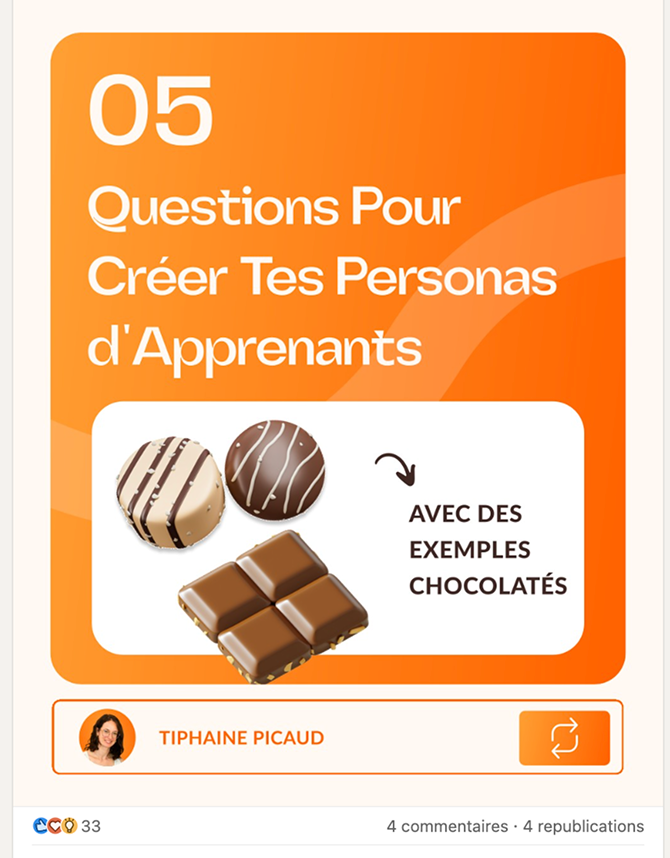Open the 4 commentaires link
The height and width of the screenshot is (858, 670).
coord(447,826)
